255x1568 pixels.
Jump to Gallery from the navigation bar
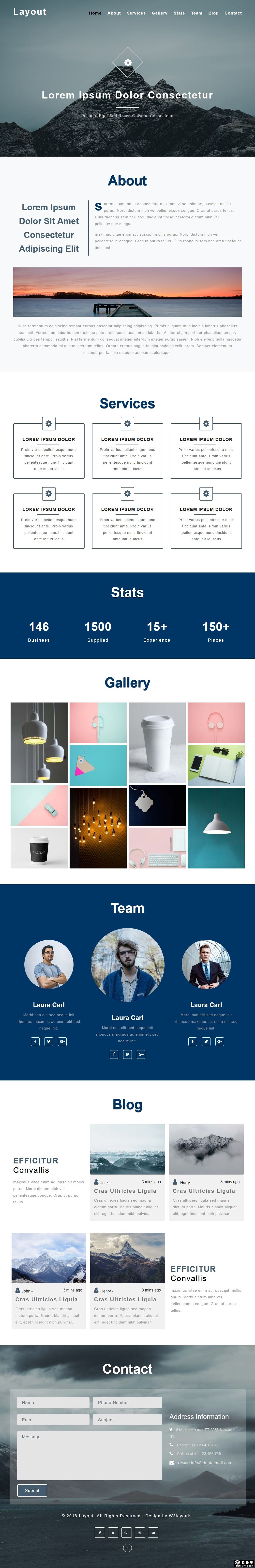click(x=159, y=13)
